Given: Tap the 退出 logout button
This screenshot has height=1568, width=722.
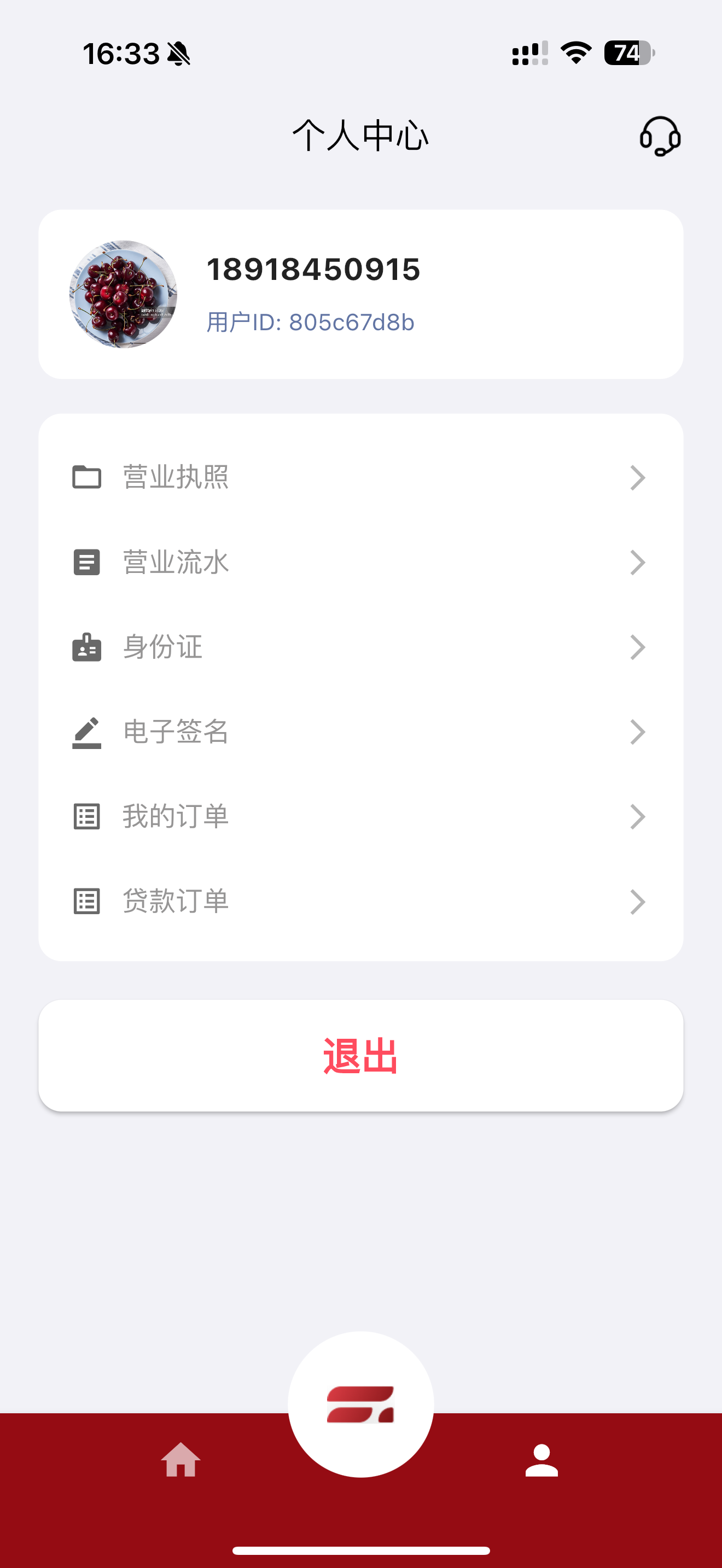Looking at the screenshot, I should [x=360, y=1056].
